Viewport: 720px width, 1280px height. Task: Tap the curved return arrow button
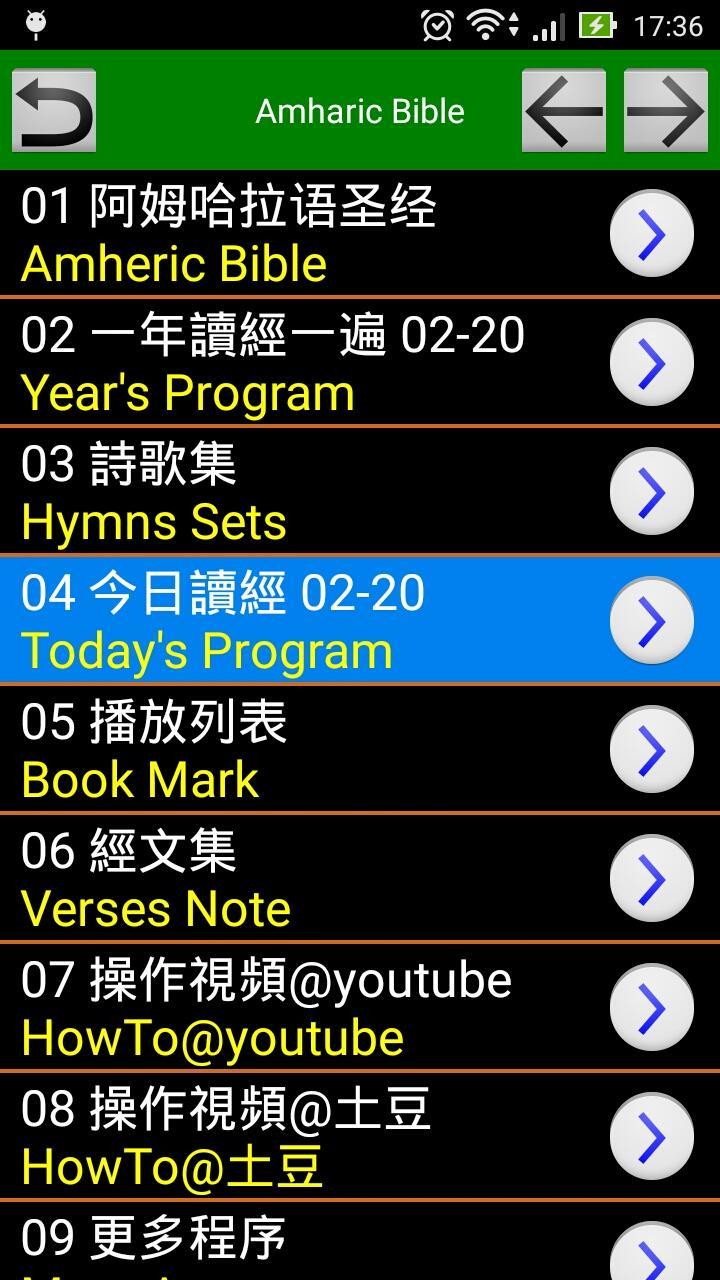pyautogui.click(x=54, y=111)
